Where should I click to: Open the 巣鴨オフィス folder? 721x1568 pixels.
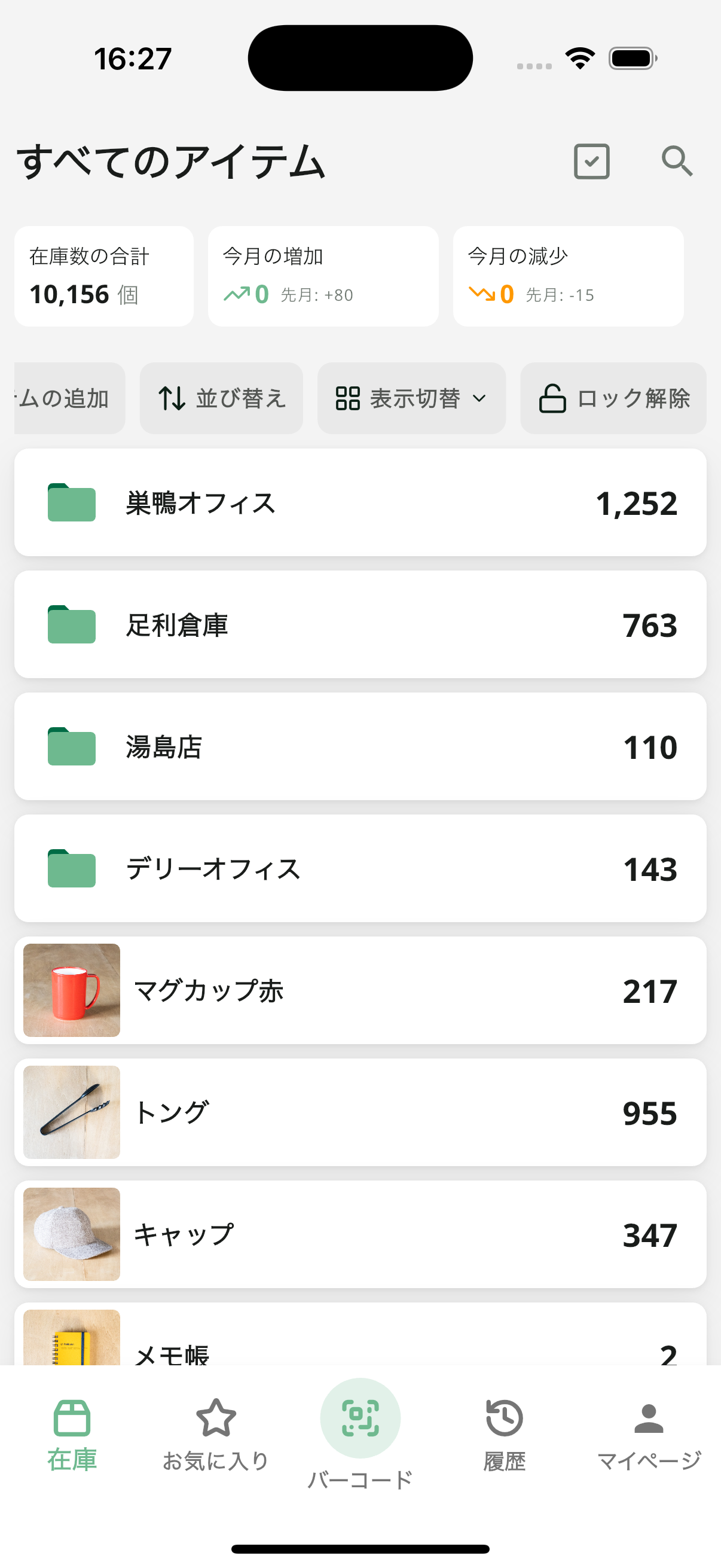point(360,502)
